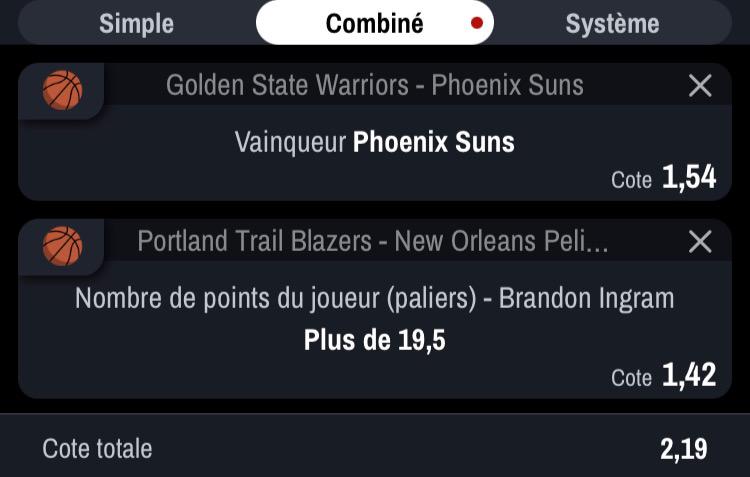Viewport: 750px width, 477px height.
Task: Select the Combiné tab
Action: tap(374, 23)
